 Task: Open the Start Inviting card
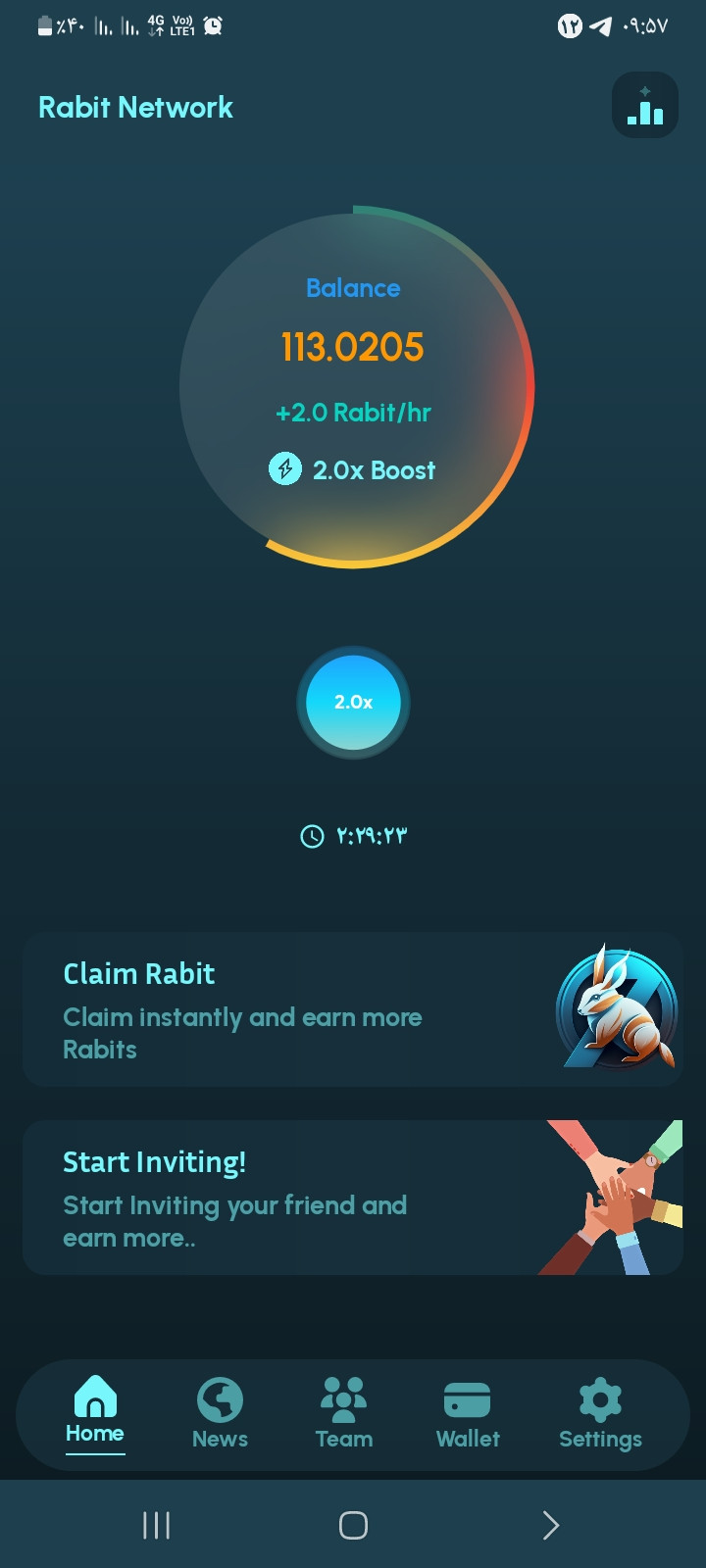click(x=353, y=1198)
